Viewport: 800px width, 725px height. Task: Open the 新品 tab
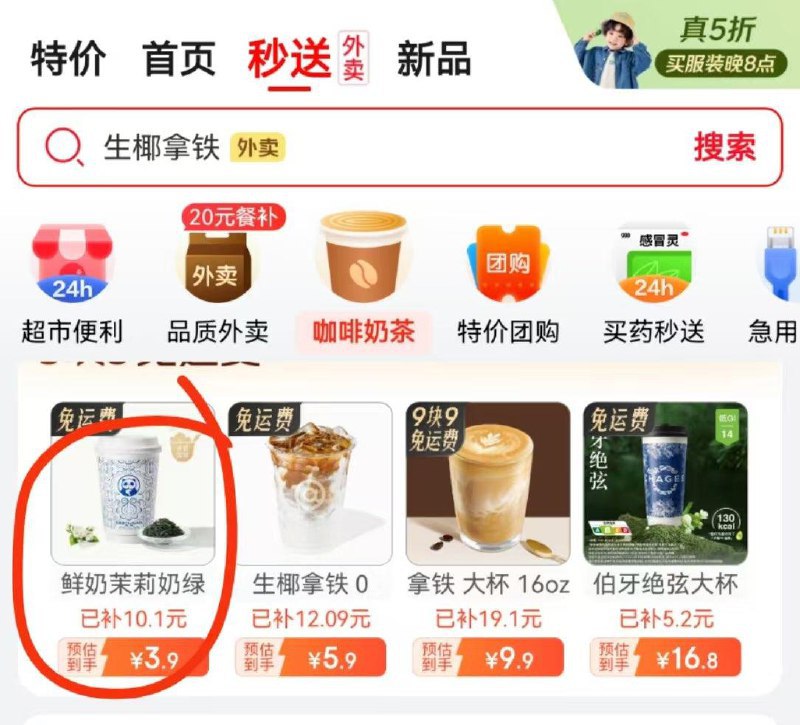tap(433, 60)
